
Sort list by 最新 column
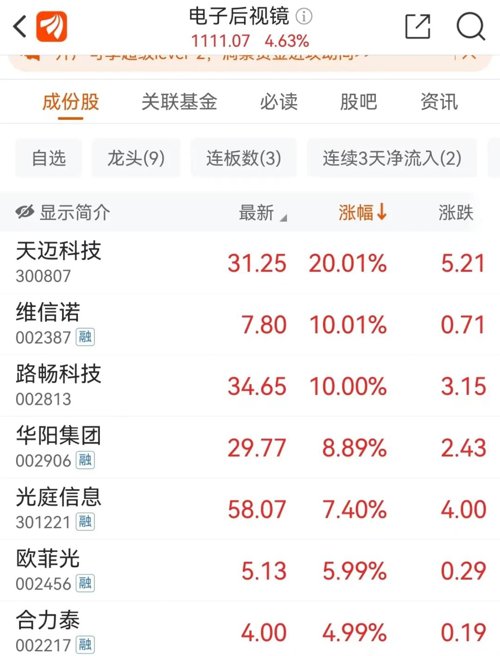coord(262,213)
